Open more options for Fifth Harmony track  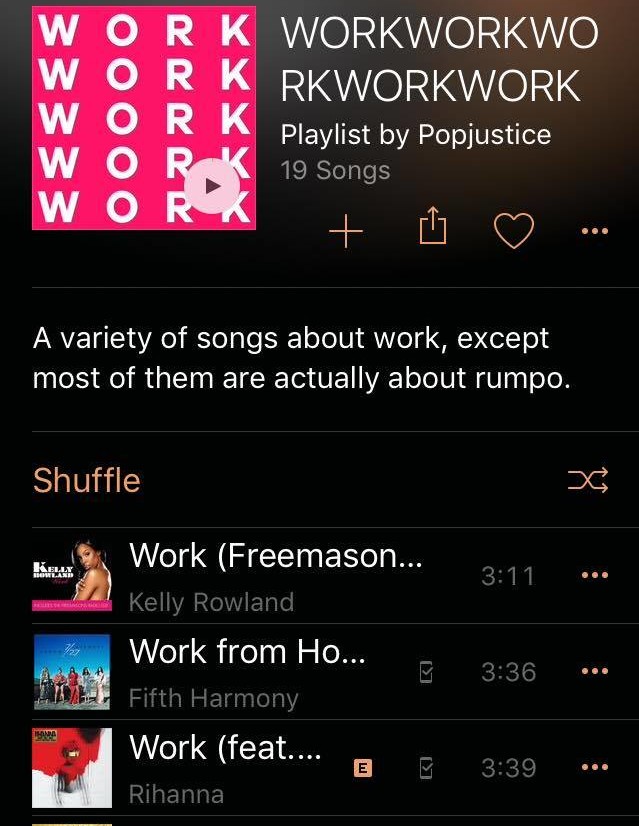(594, 671)
